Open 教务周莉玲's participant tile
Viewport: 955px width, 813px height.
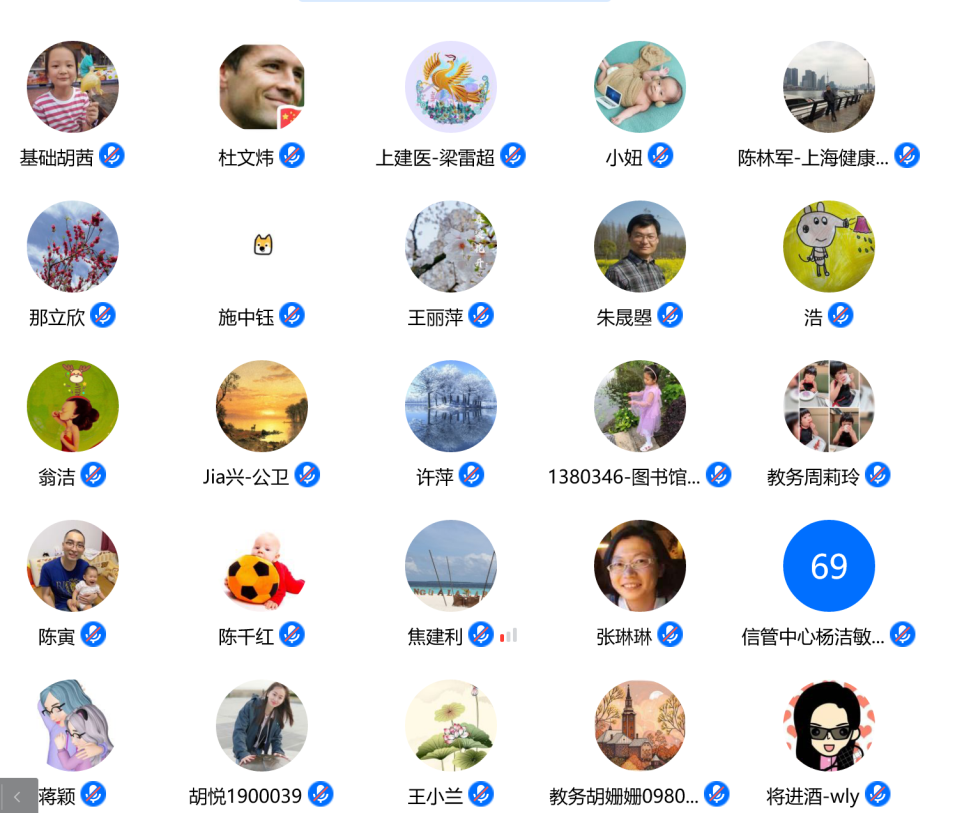829,406
